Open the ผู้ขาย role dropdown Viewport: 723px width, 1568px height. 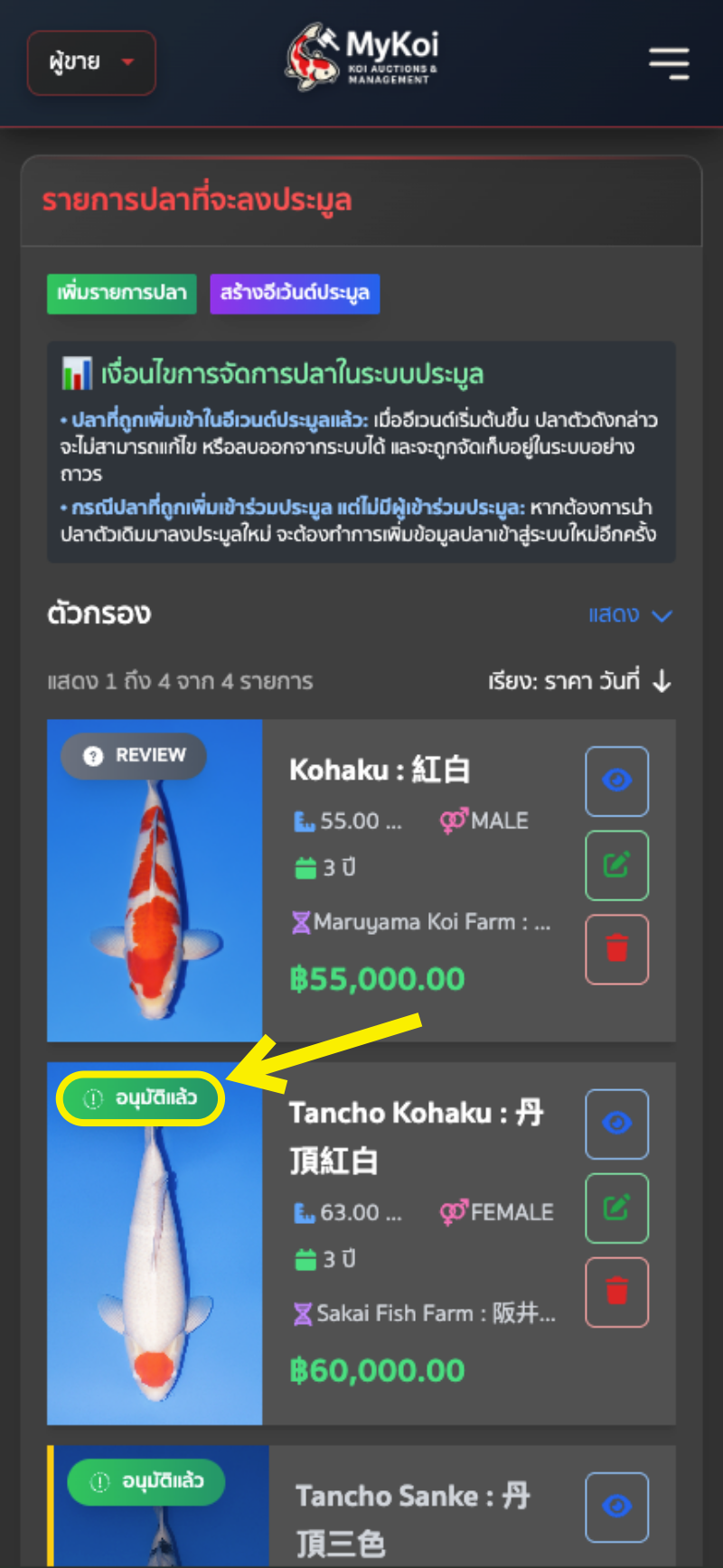[91, 62]
